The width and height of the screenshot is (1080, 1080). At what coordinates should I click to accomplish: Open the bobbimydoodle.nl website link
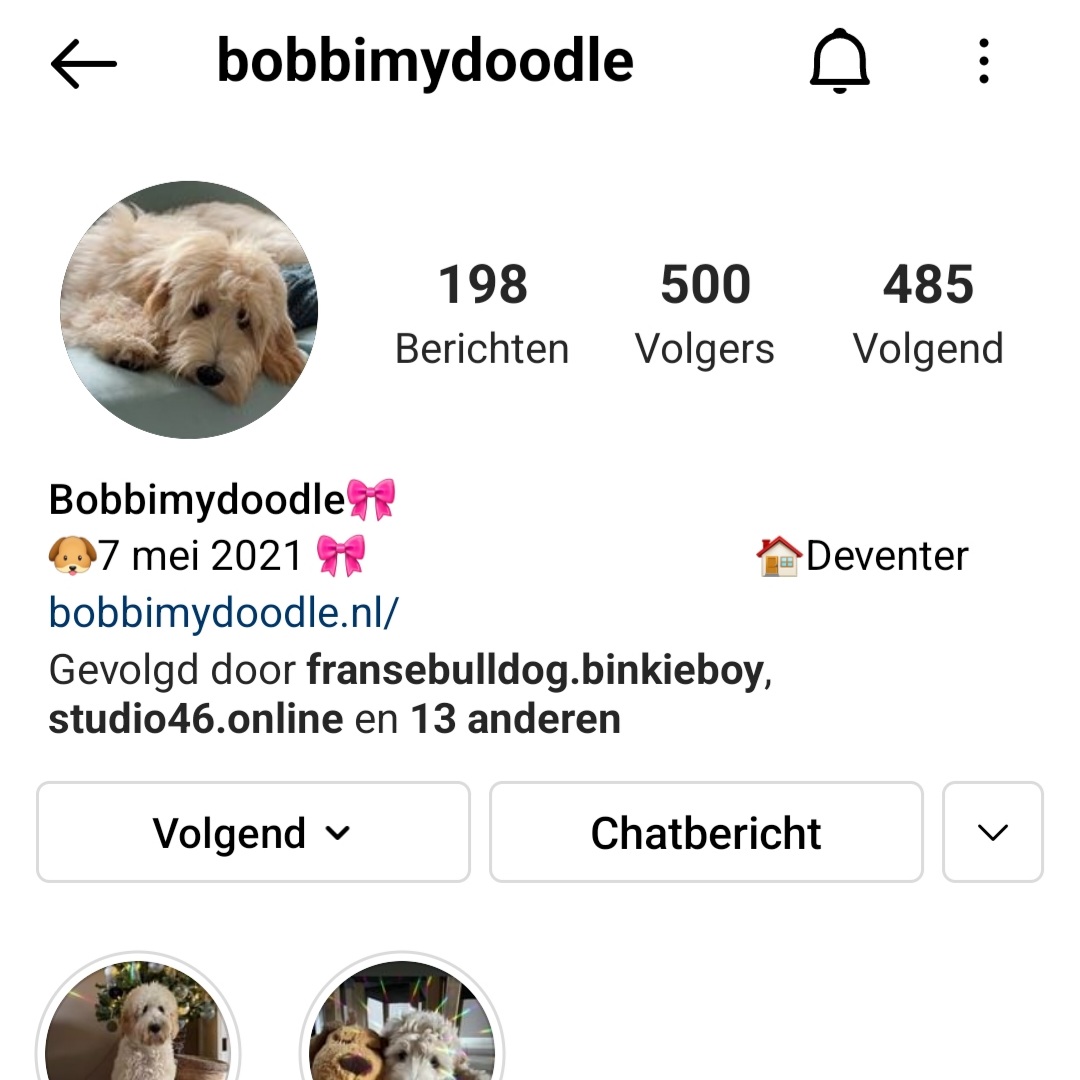[x=223, y=612]
